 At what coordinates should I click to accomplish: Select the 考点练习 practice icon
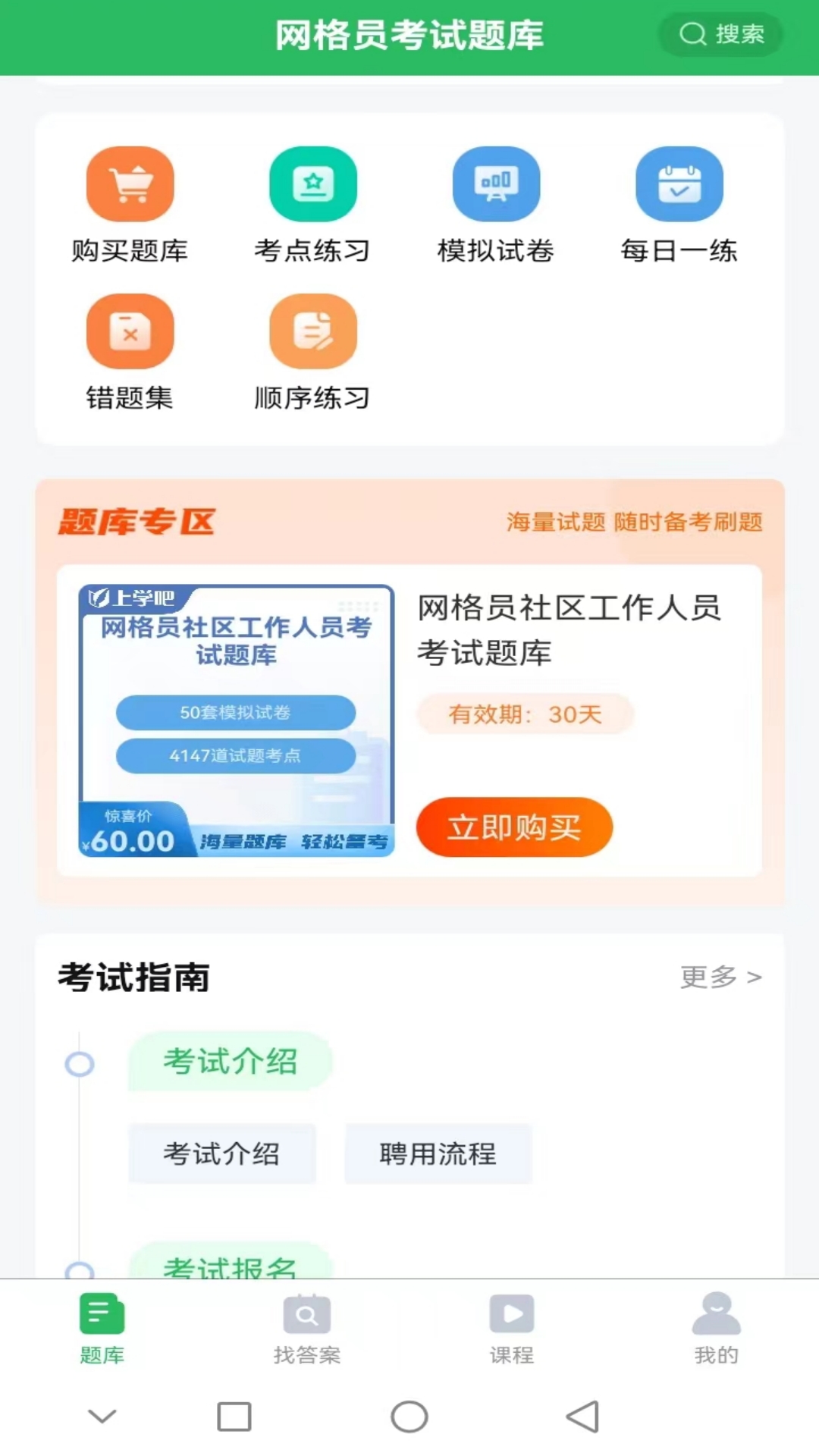(313, 184)
